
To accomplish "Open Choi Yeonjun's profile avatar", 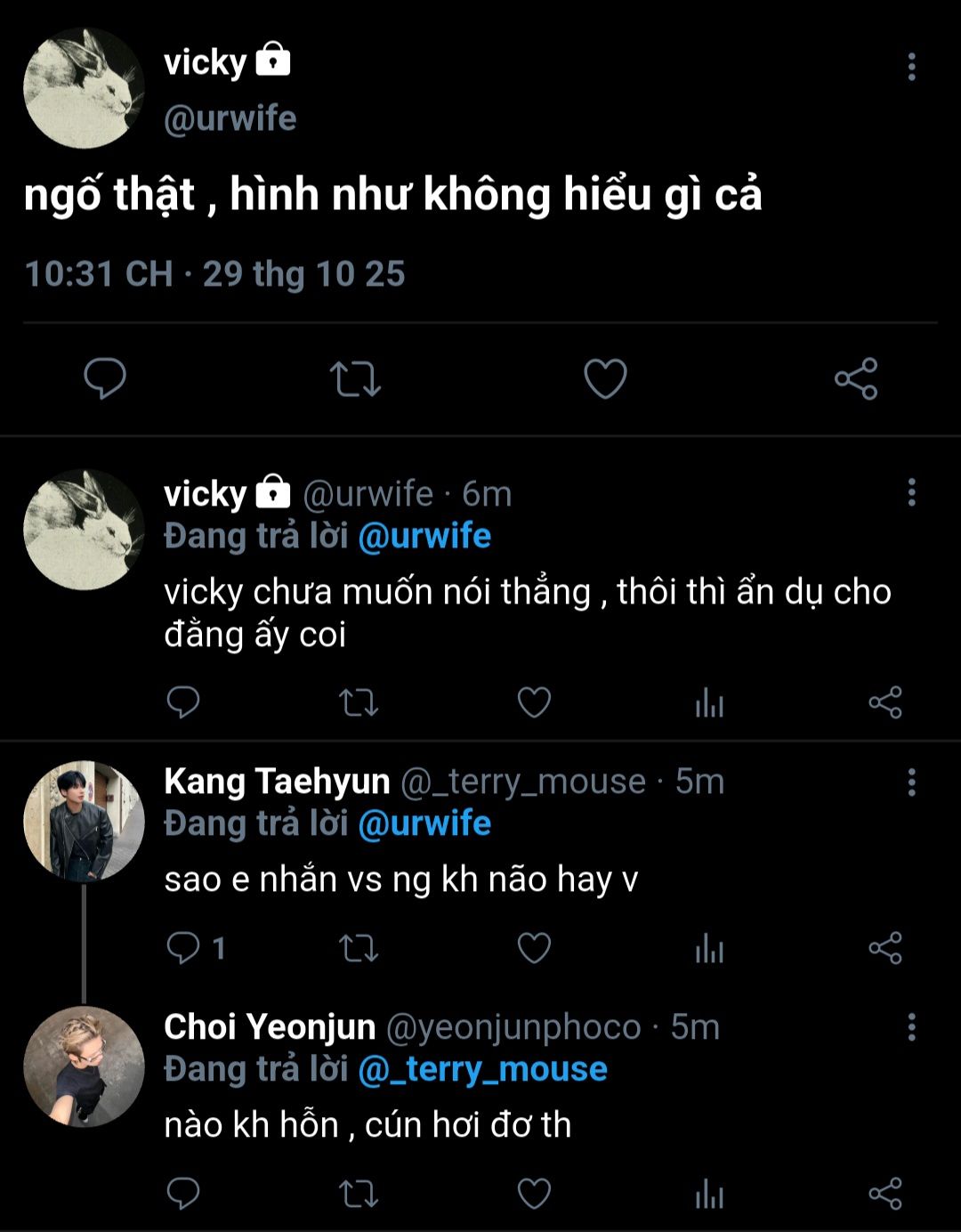I will pyautogui.click(x=84, y=1066).
